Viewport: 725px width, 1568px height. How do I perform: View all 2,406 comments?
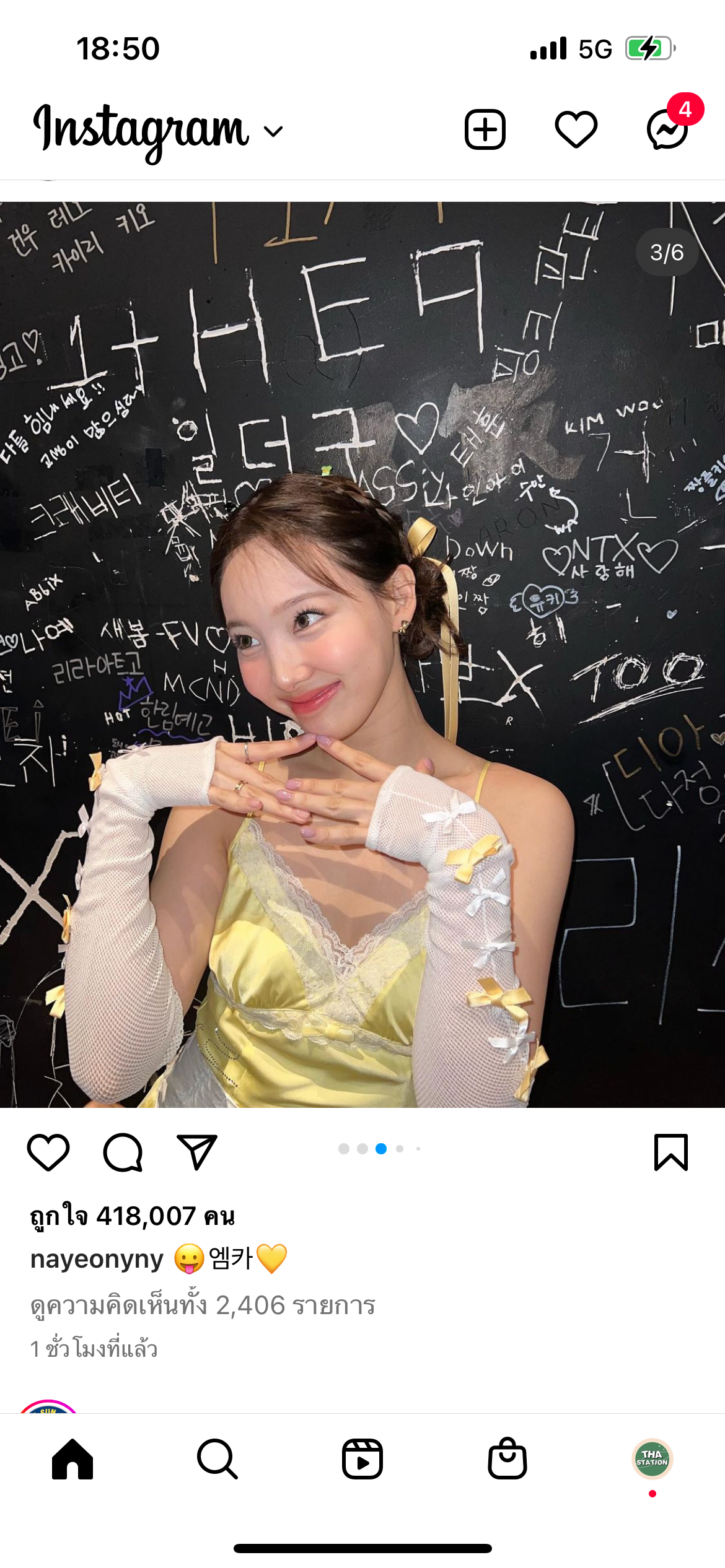click(x=203, y=1305)
